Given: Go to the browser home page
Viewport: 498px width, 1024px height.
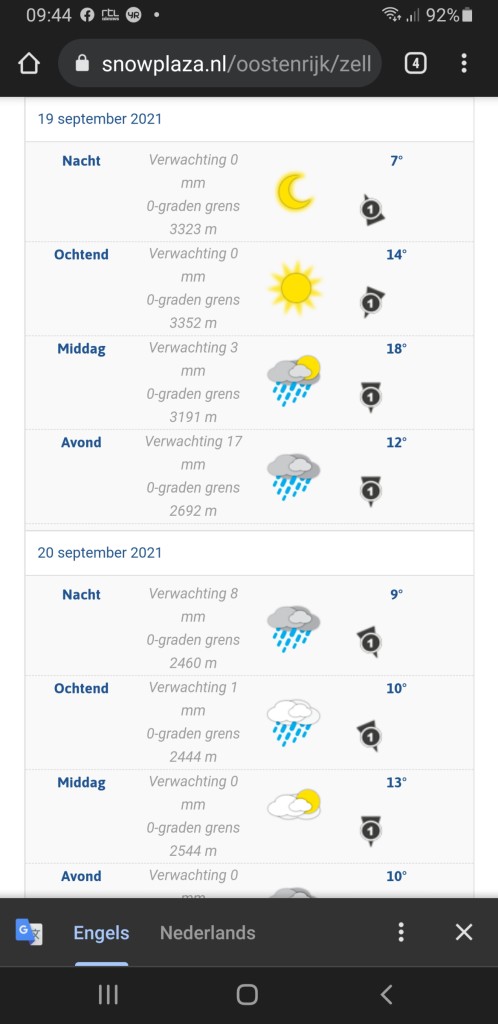Looking at the screenshot, I should click(29, 63).
